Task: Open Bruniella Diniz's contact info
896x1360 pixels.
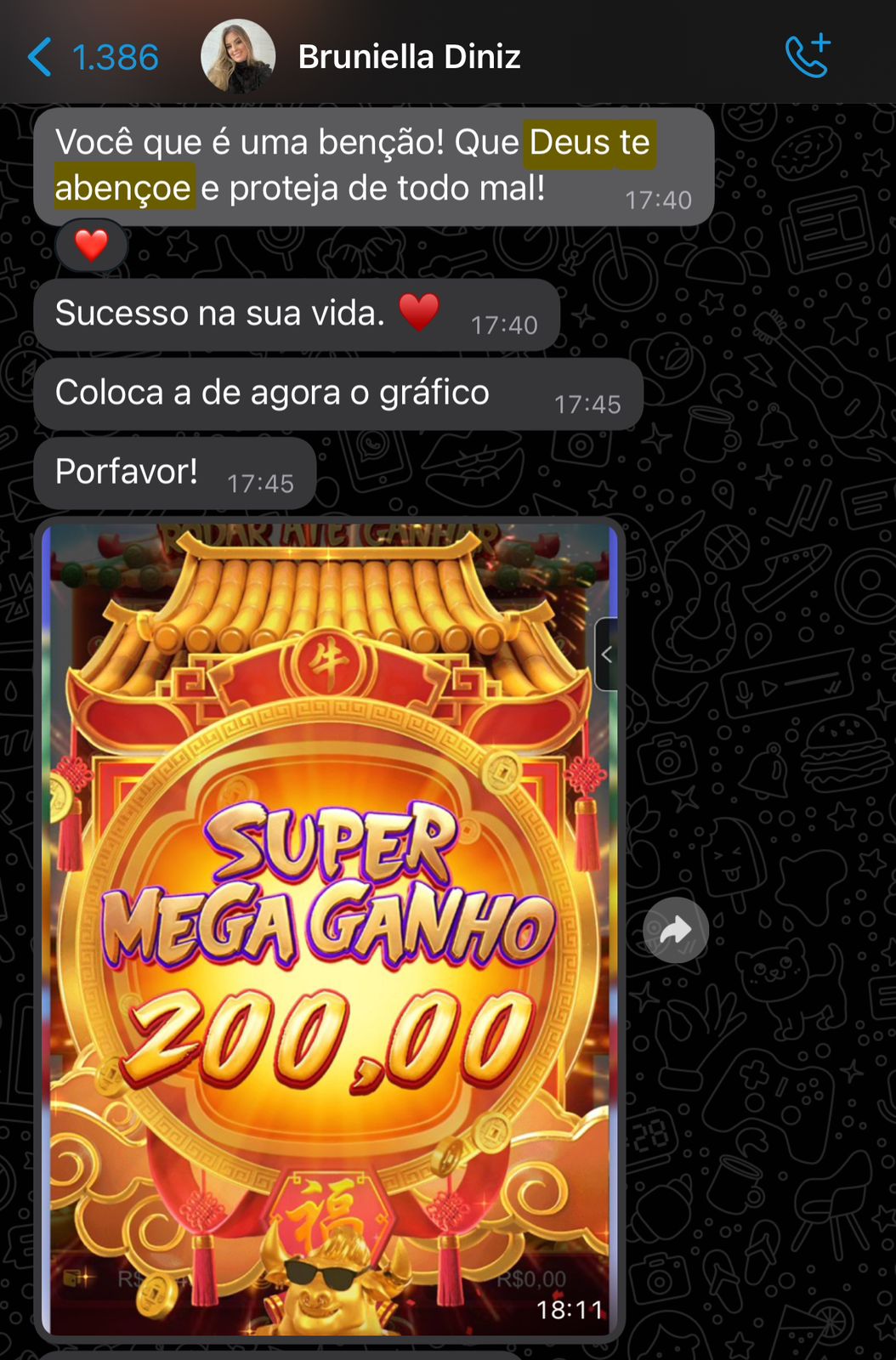Action: [x=409, y=57]
